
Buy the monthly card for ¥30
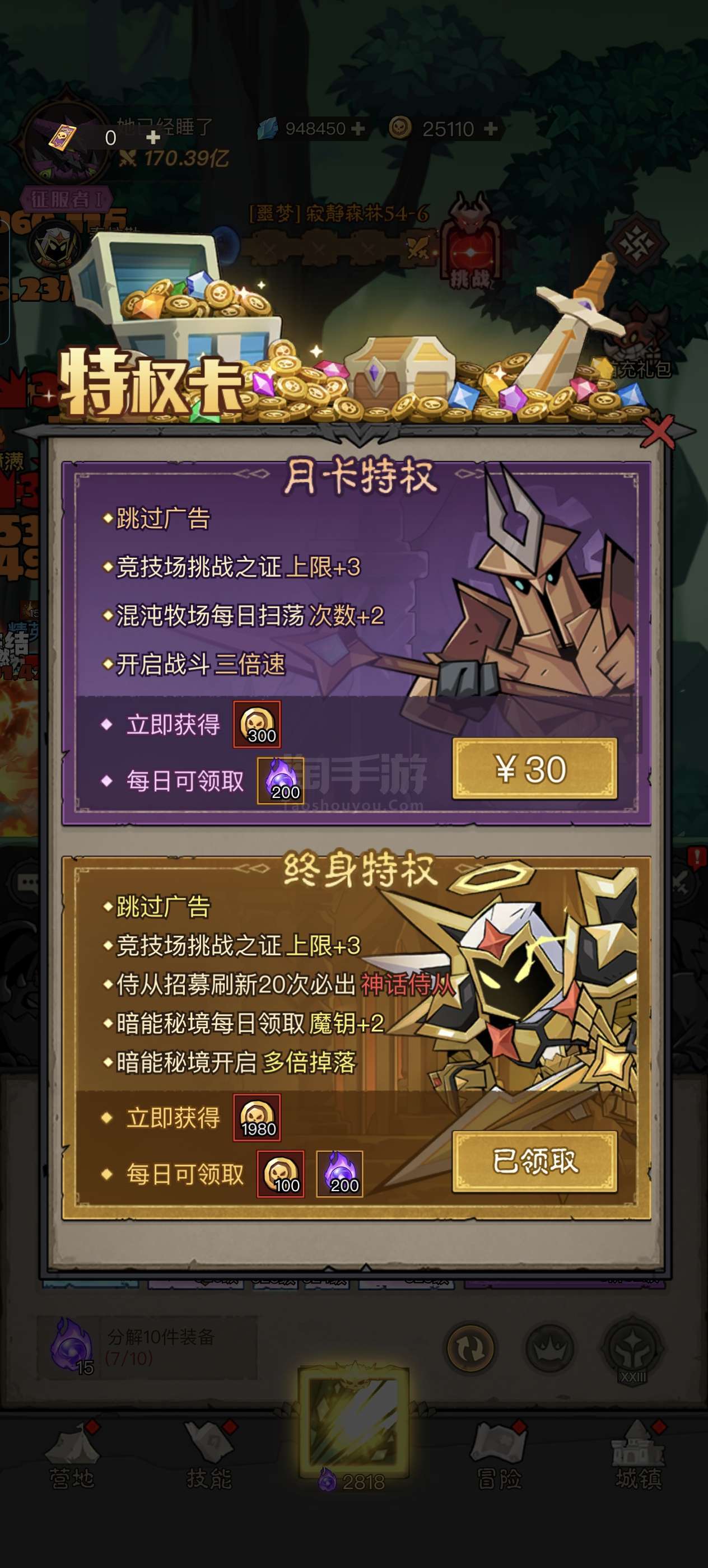click(534, 769)
